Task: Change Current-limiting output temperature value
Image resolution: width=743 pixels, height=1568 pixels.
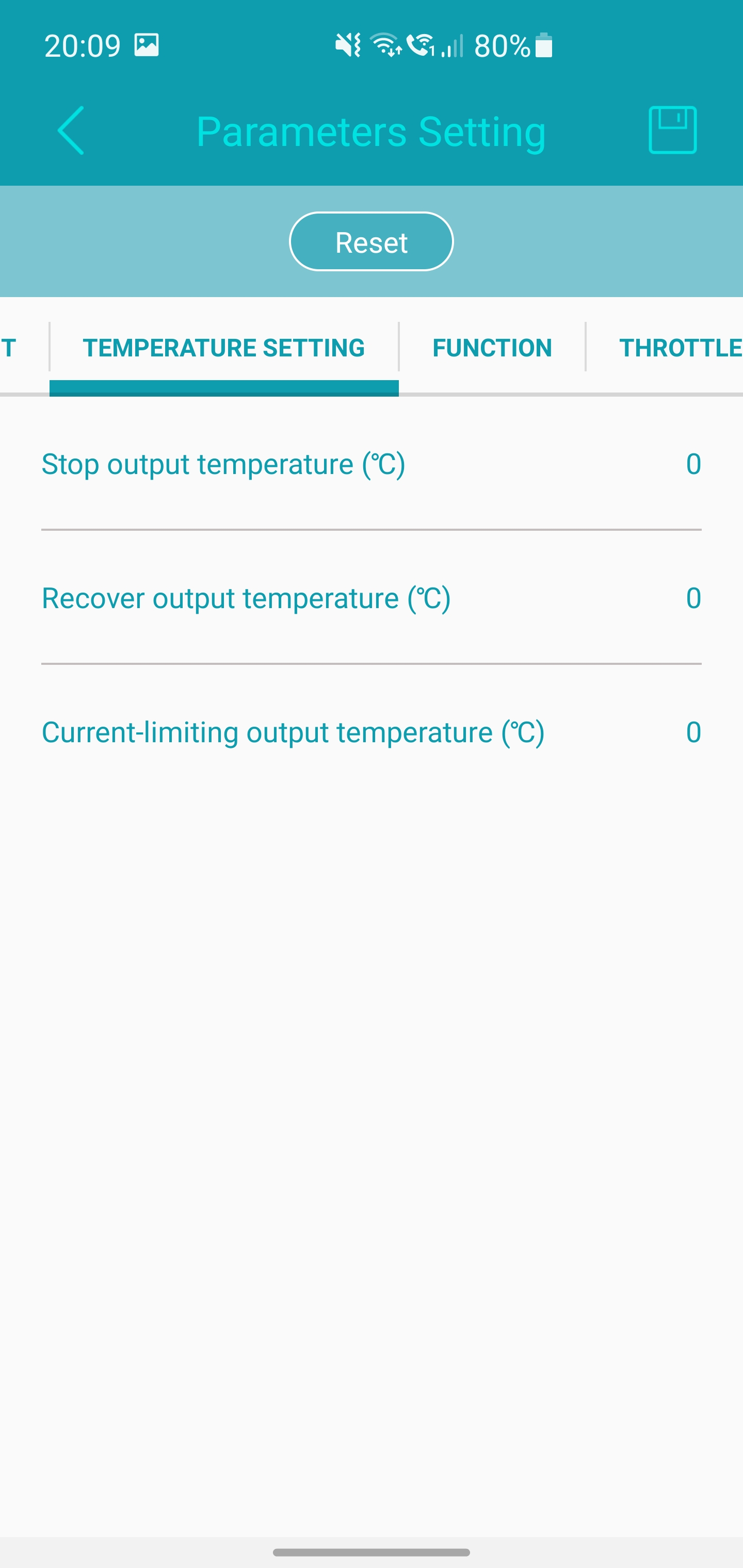Action: [x=693, y=732]
